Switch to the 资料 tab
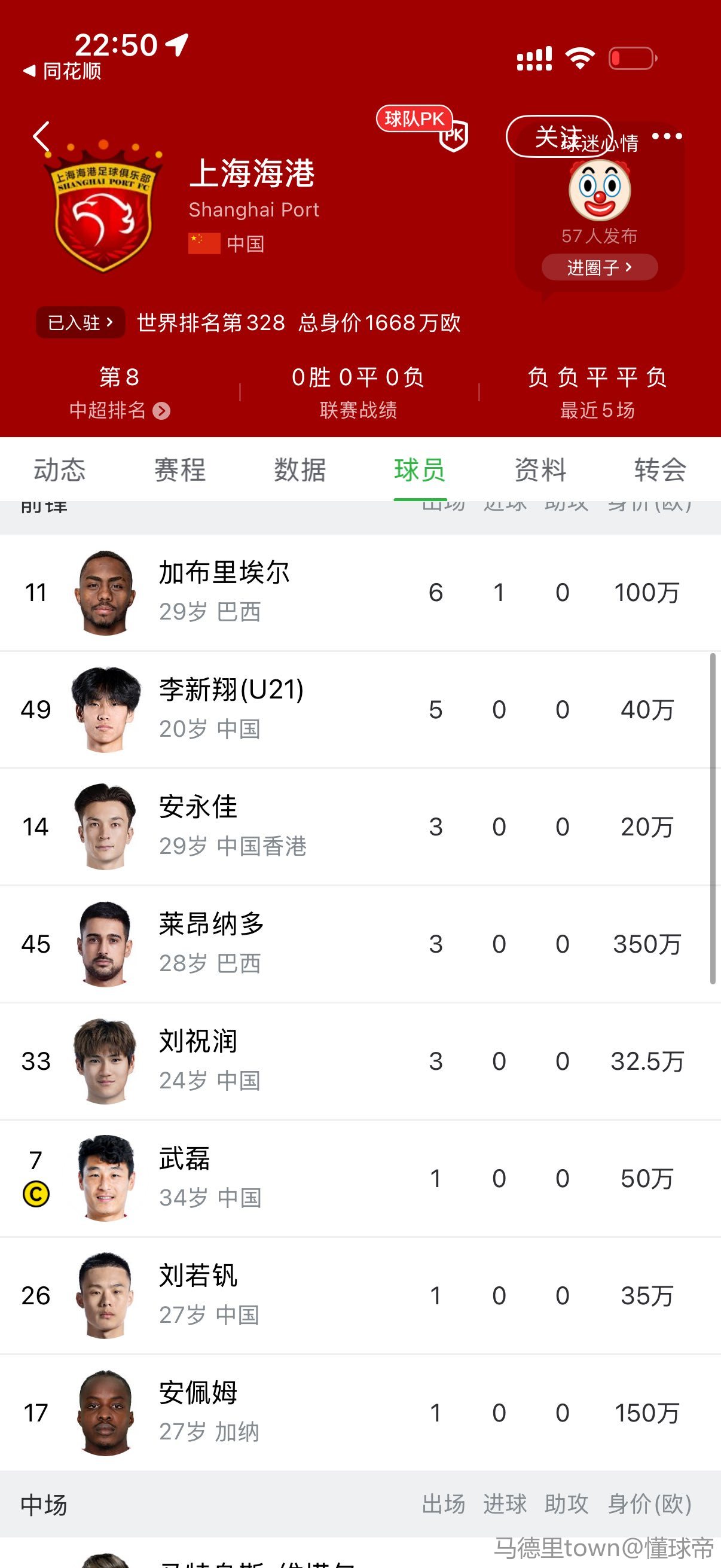The height and width of the screenshot is (1568, 721). point(540,470)
